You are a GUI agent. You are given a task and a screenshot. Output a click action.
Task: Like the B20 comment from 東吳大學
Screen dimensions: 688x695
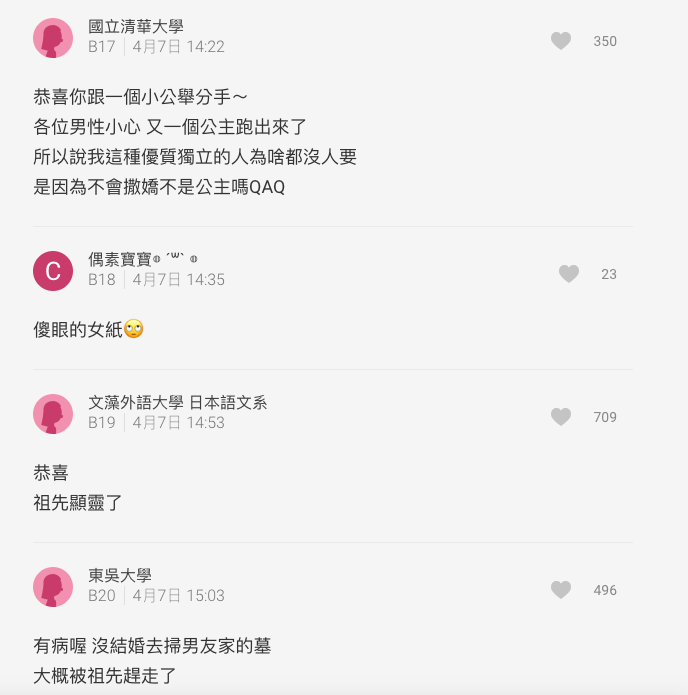pos(561,590)
